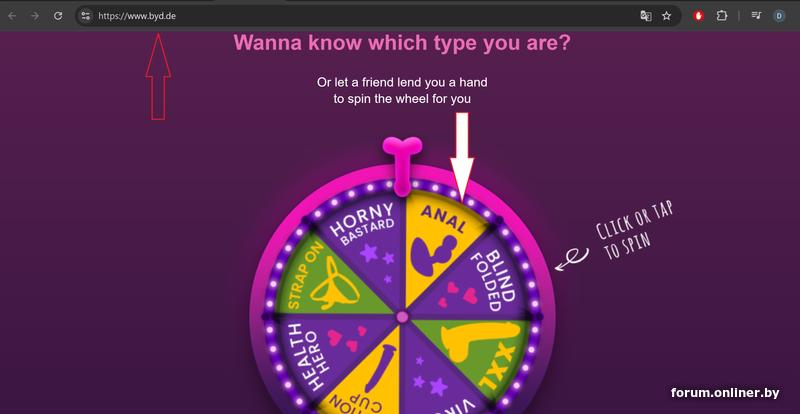Spin the wheel by tapping it
Viewport: 800px width, 414px height.
coord(402,316)
